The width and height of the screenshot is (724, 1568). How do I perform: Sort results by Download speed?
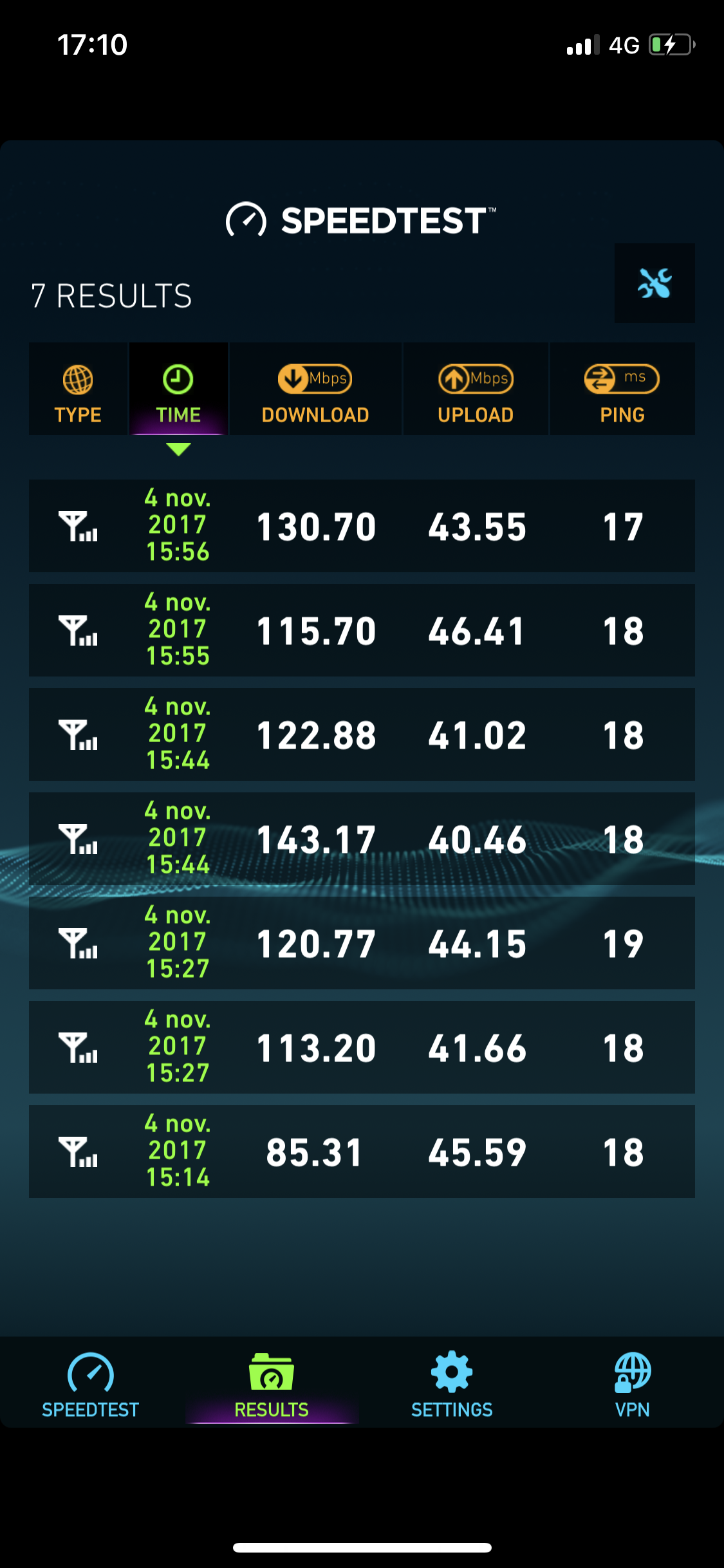[x=315, y=390]
